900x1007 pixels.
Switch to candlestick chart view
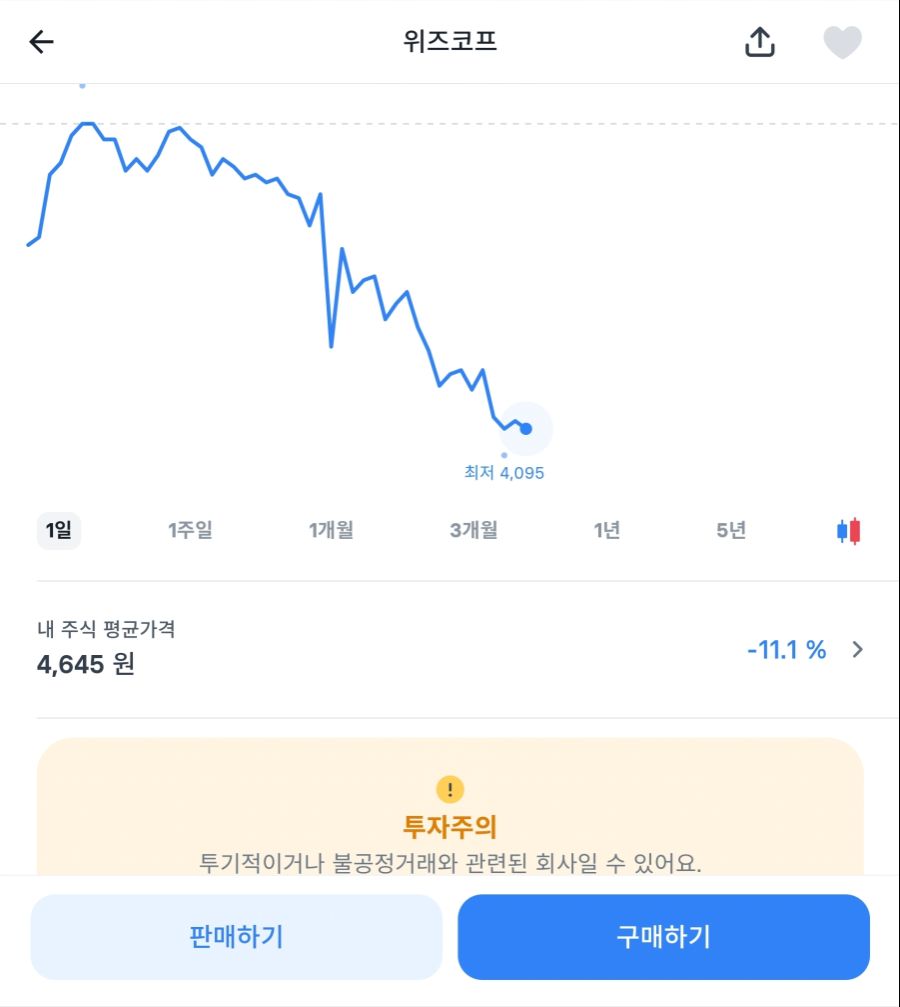point(849,531)
